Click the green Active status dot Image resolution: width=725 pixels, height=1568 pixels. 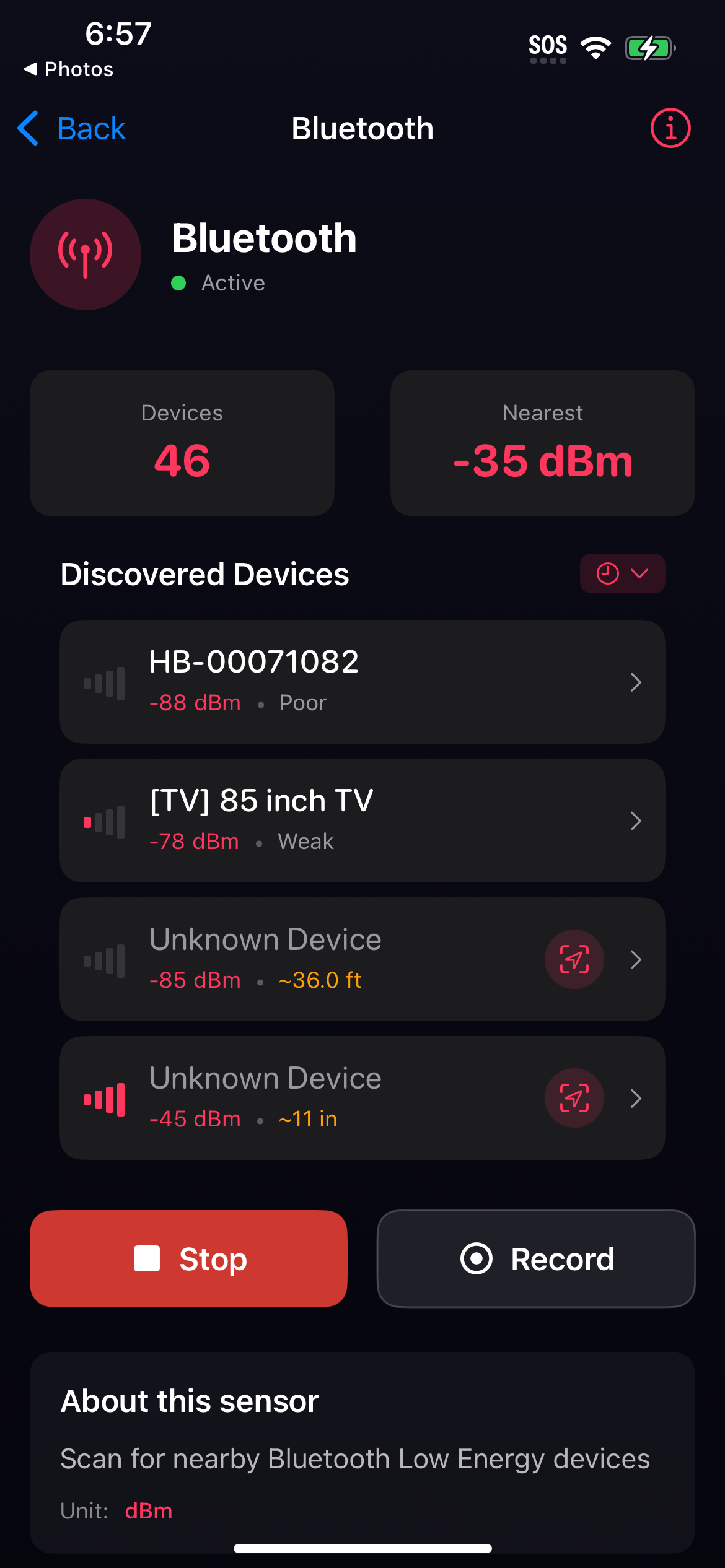[179, 284]
